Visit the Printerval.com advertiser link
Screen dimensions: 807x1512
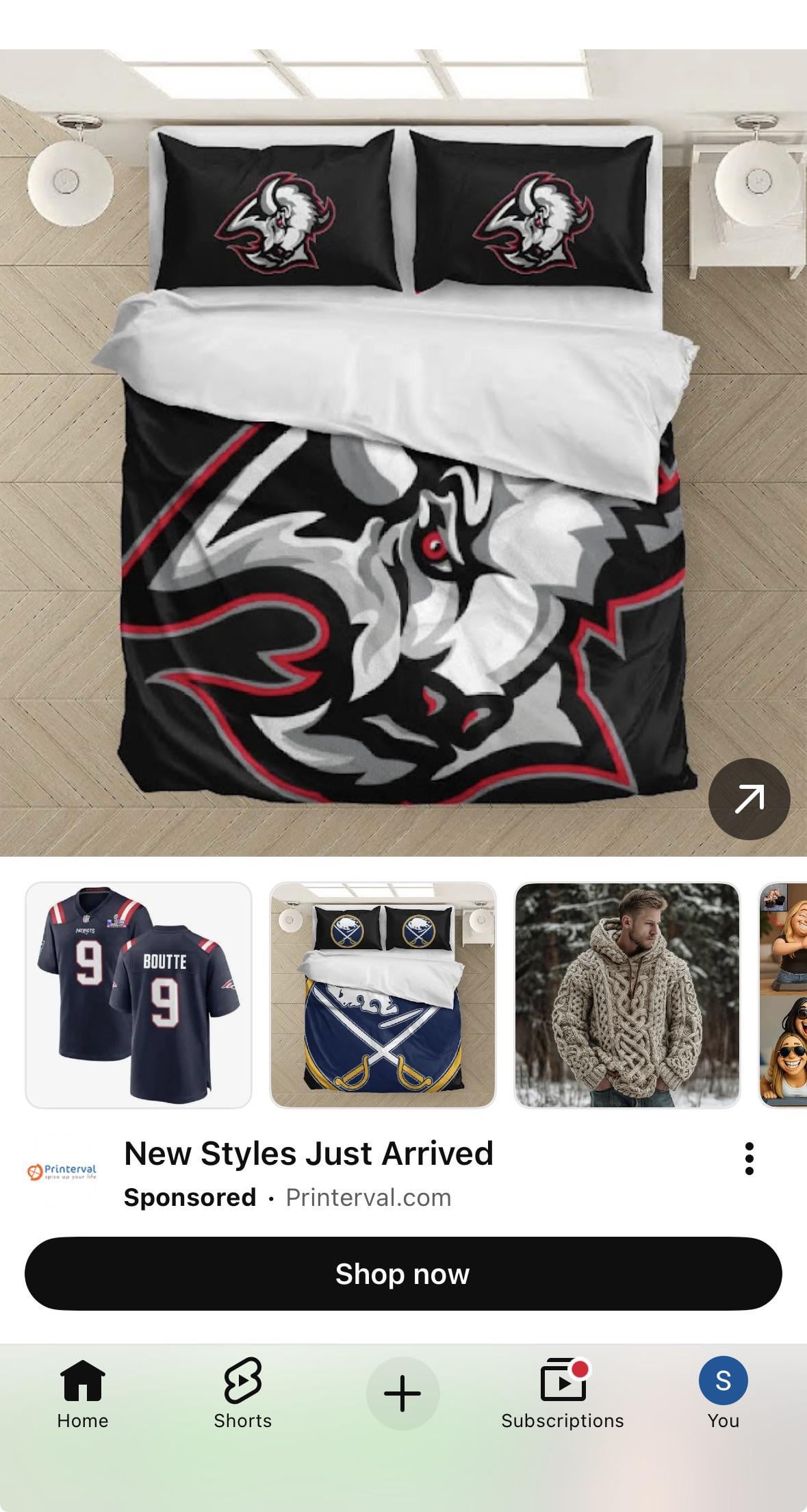click(368, 1198)
